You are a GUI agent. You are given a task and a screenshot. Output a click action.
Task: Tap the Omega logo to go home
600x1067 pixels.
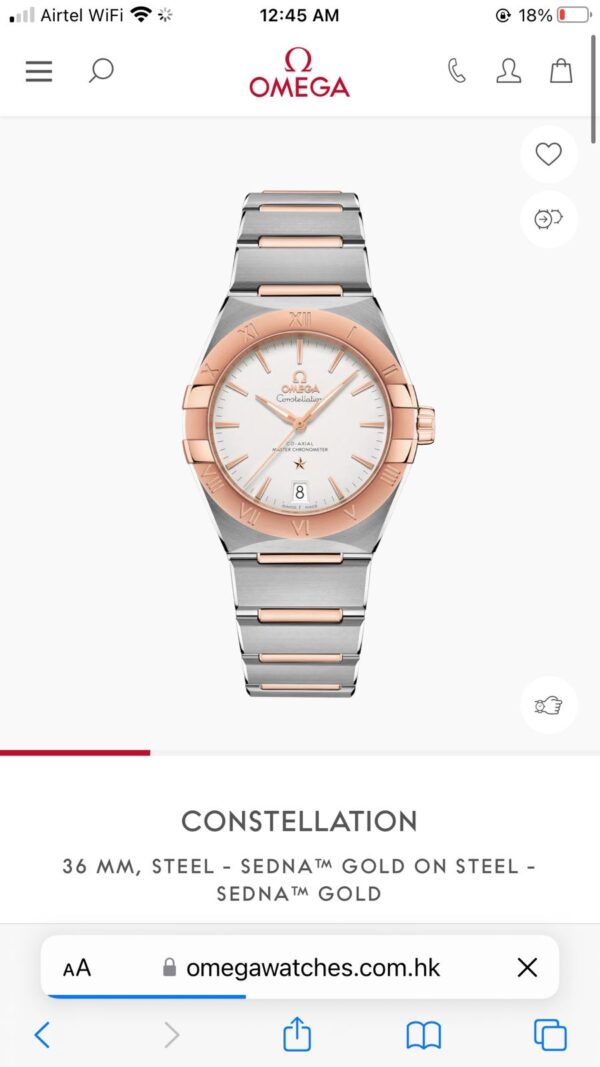pyautogui.click(x=299, y=72)
